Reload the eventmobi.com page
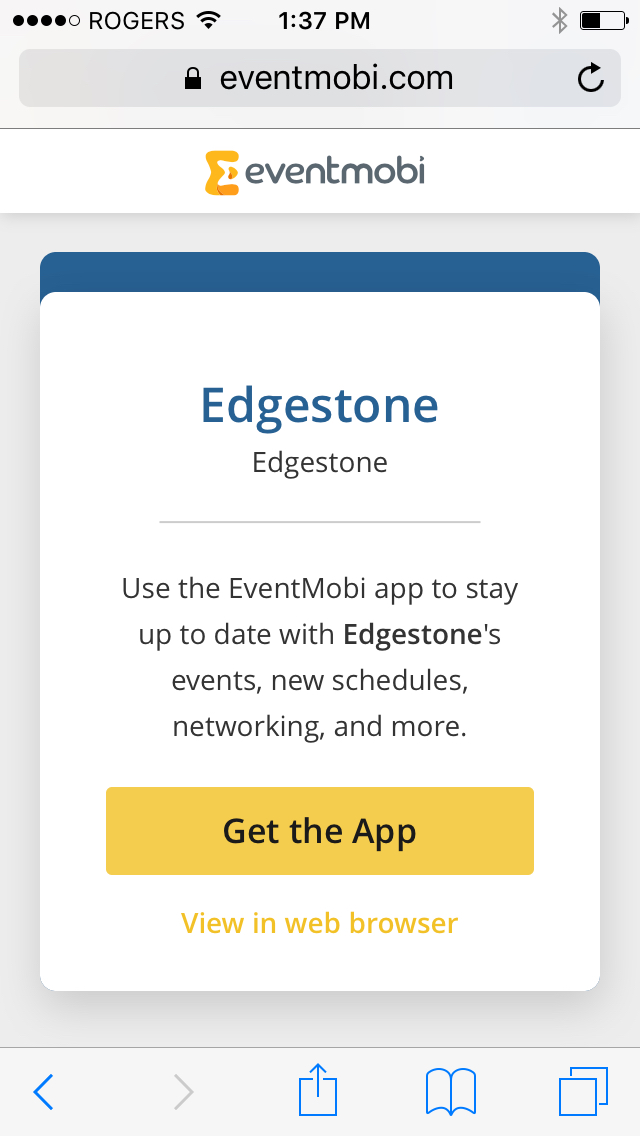This screenshot has width=640, height=1136. point(591,78)
